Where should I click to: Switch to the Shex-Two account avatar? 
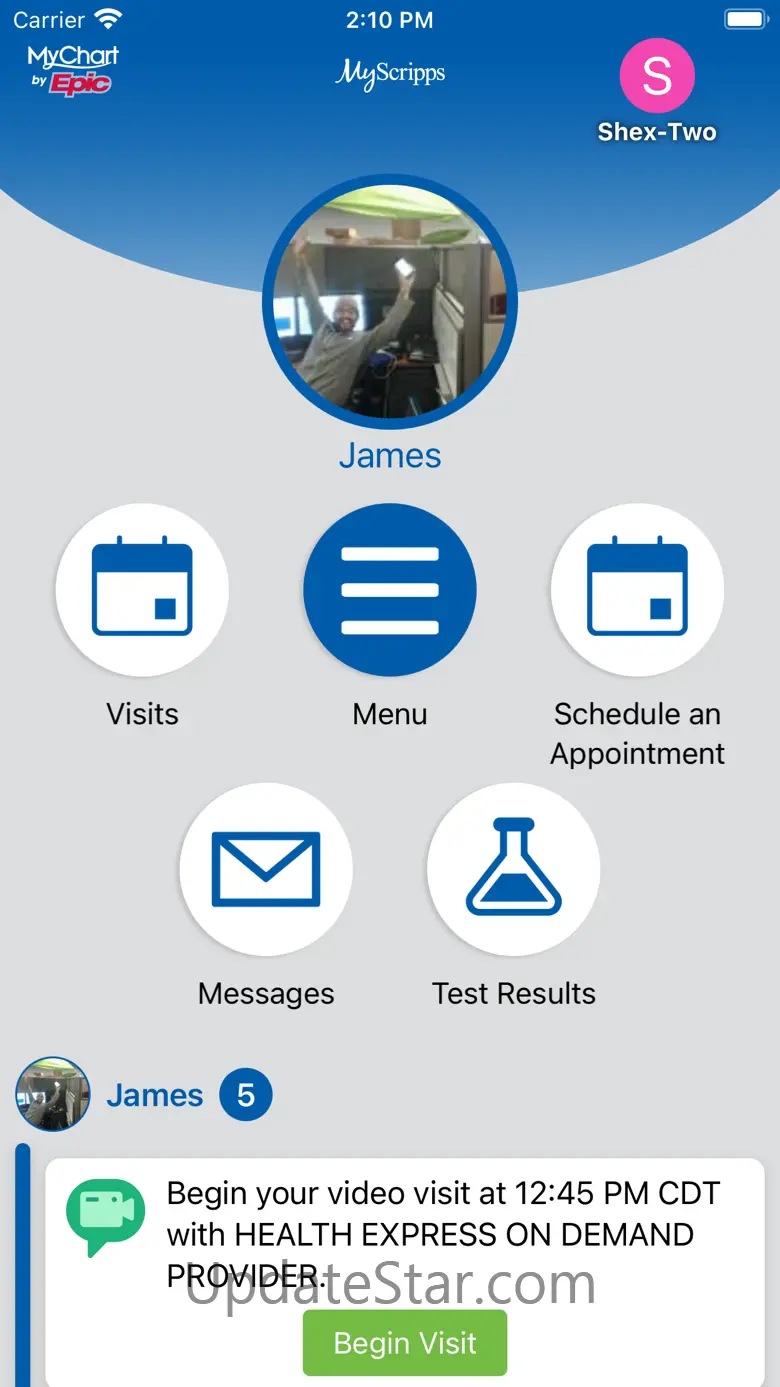656,77
